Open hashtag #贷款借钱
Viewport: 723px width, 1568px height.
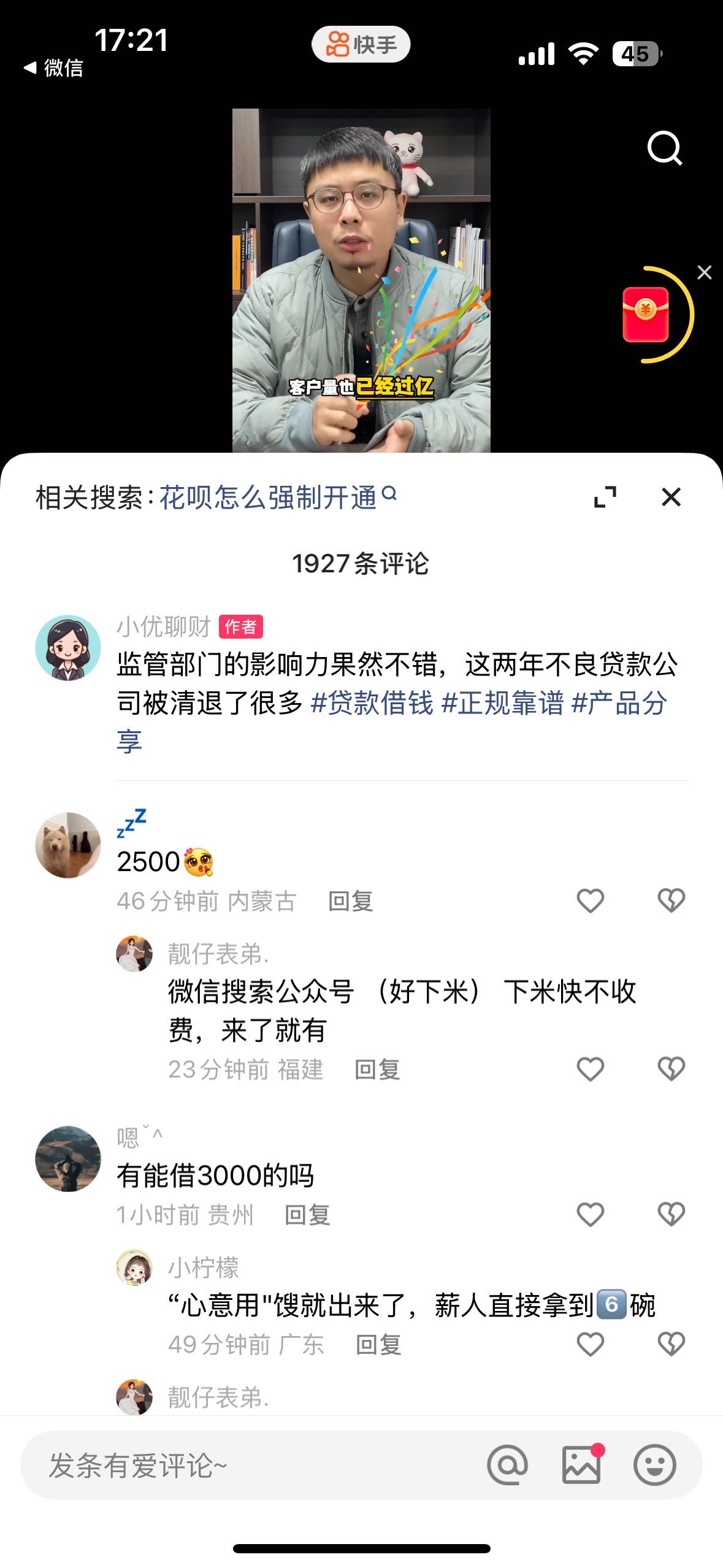coord(372,703)
